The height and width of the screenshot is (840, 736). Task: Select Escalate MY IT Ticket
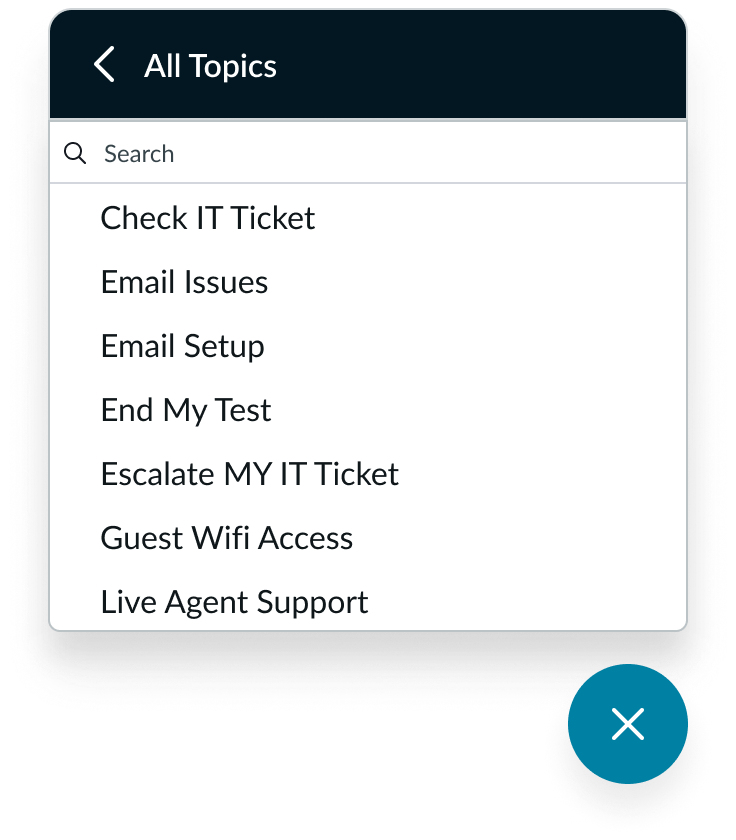(x=250, y=475)
